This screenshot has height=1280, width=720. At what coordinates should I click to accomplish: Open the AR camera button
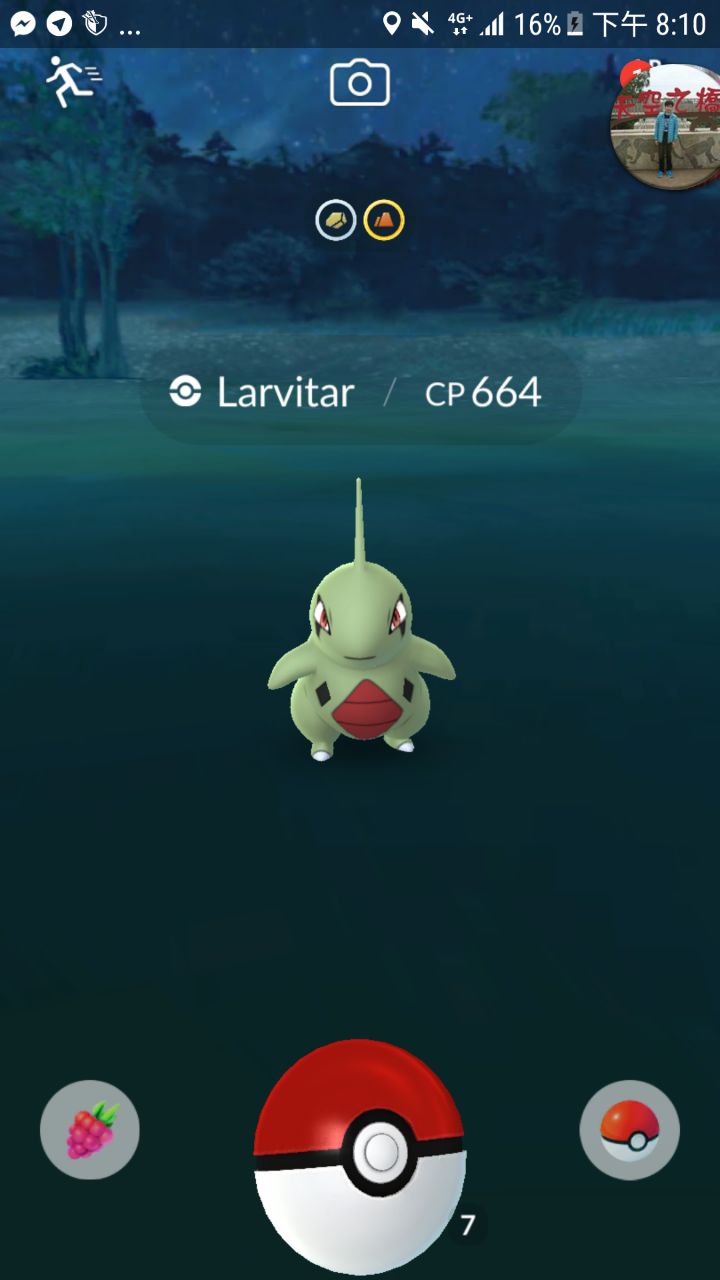[x=360, y=83]
